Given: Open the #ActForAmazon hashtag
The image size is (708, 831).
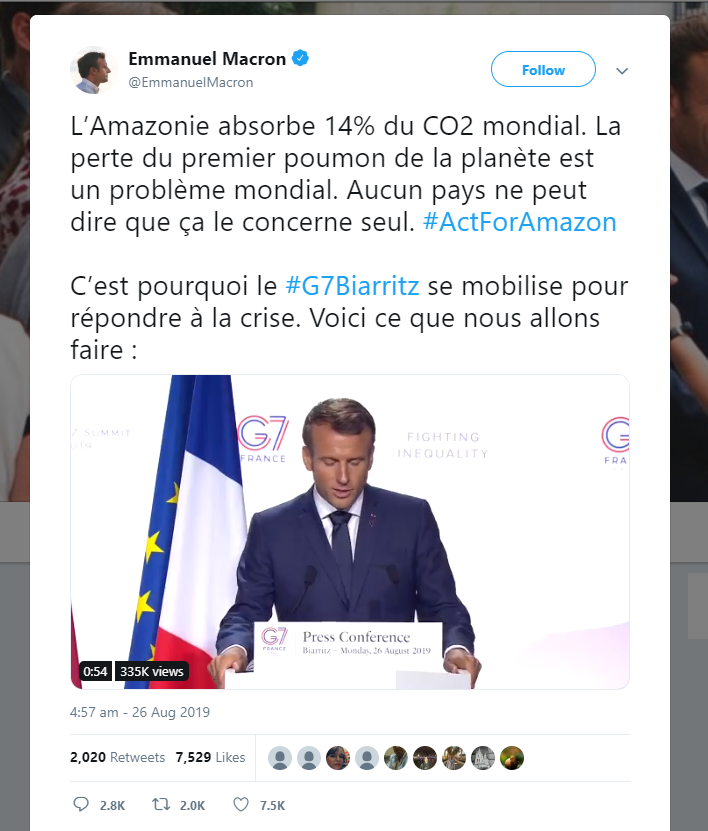Looking at the screenshot, I should click(x=519, y=221).
